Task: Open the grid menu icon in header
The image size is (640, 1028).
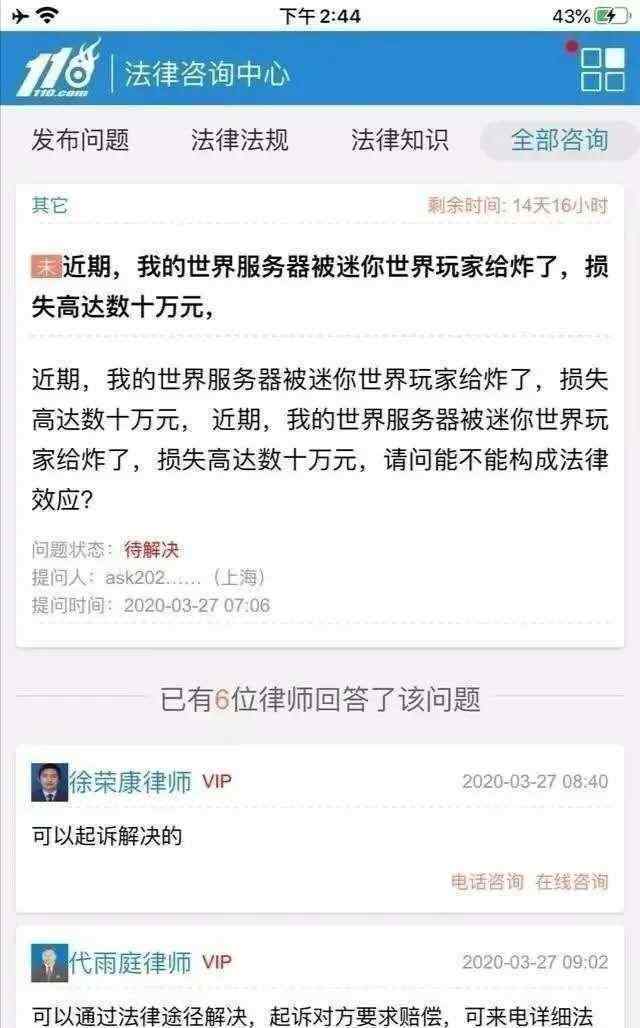Action: tap(603, 69)
